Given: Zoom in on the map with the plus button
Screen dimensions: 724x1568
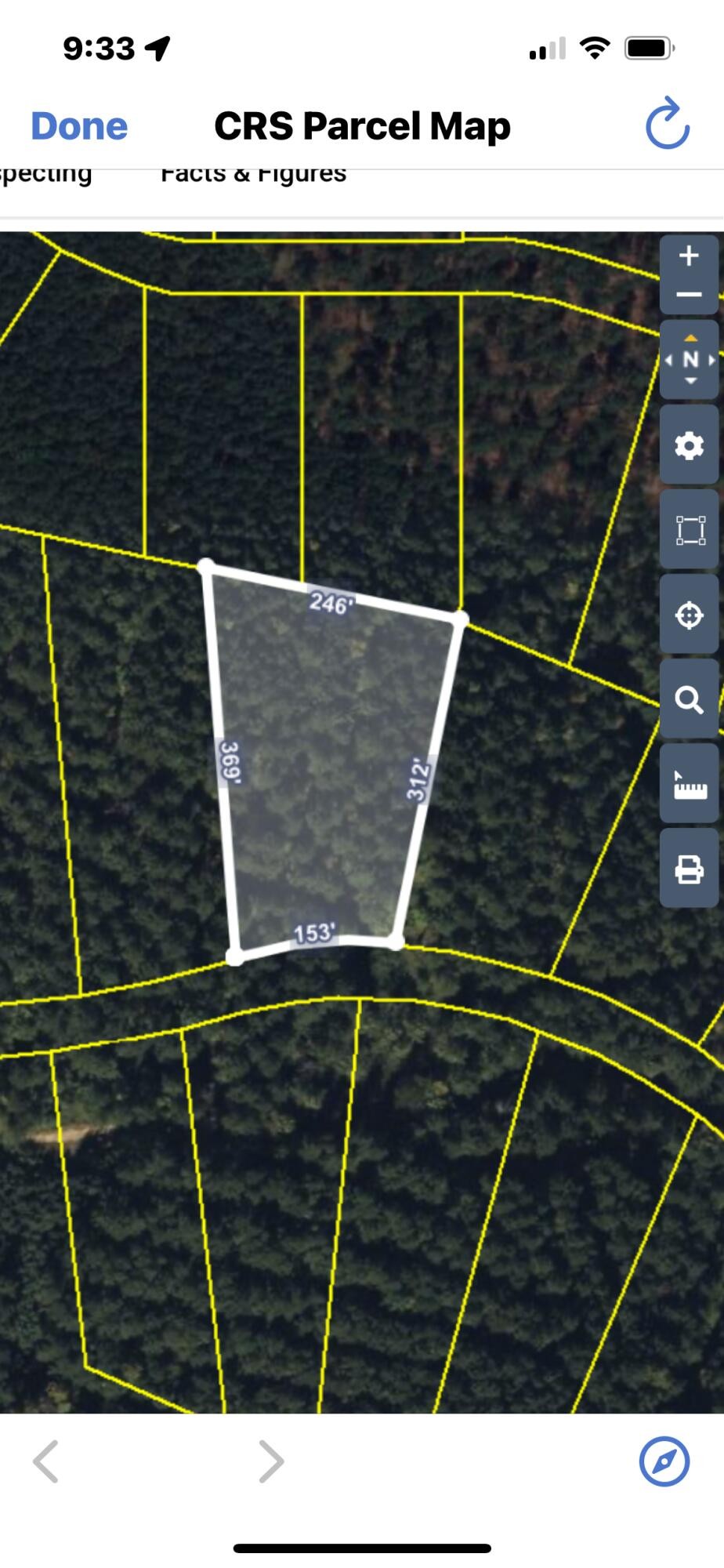Looking at the screenshot, I should coord(689,256).
